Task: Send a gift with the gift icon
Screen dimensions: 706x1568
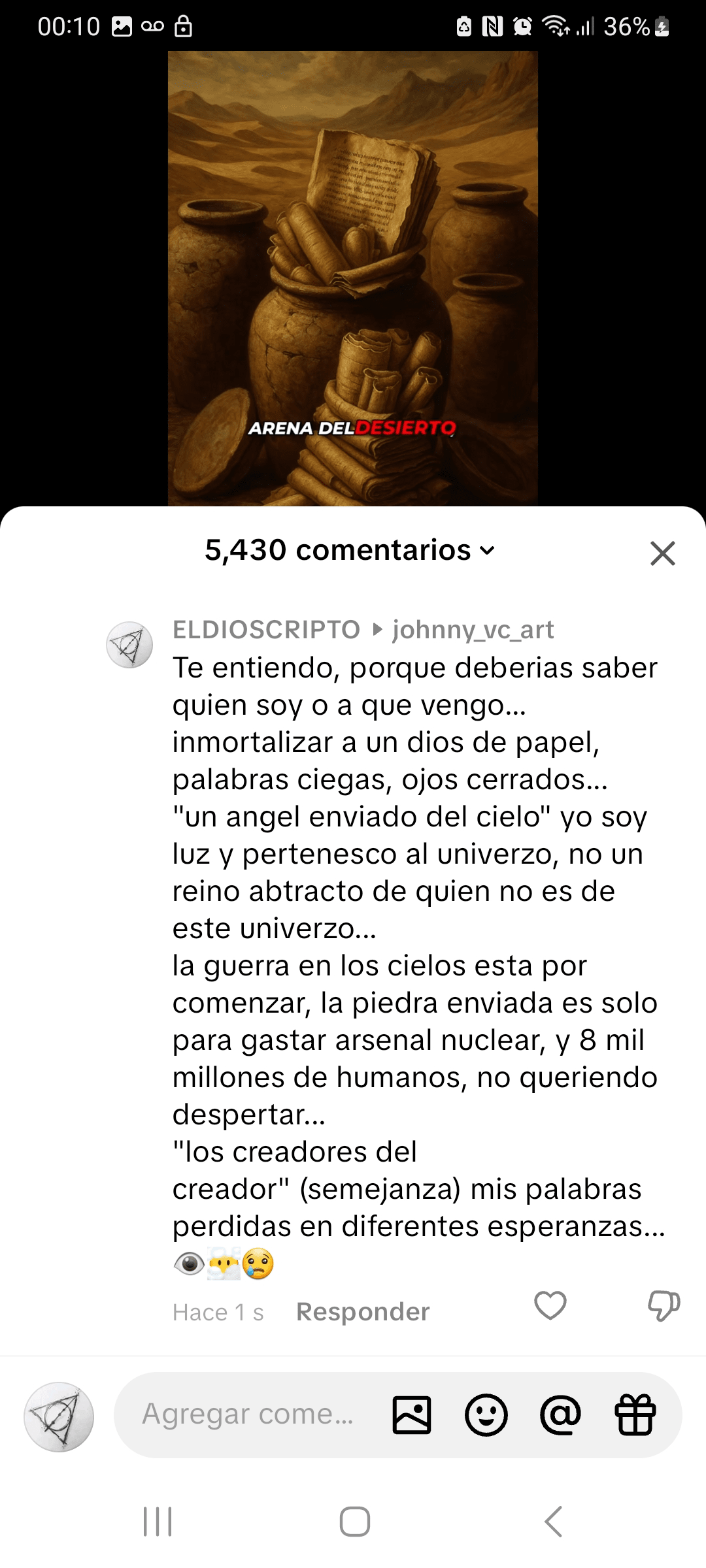Action: coord(635,1415)
